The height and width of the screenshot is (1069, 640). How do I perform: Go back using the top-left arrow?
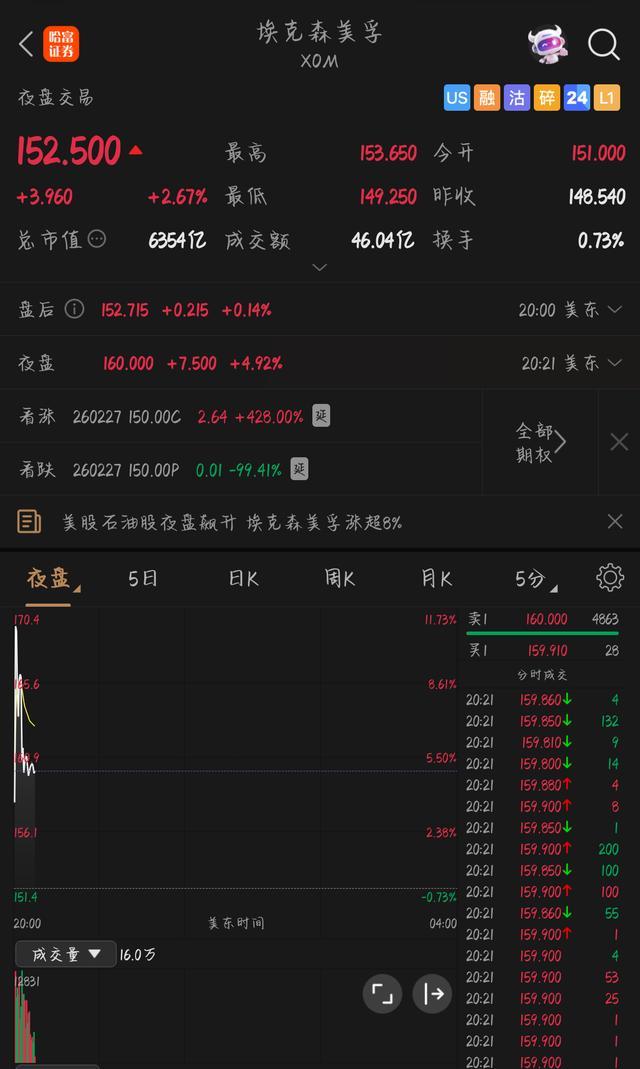(x=26, y=44)
